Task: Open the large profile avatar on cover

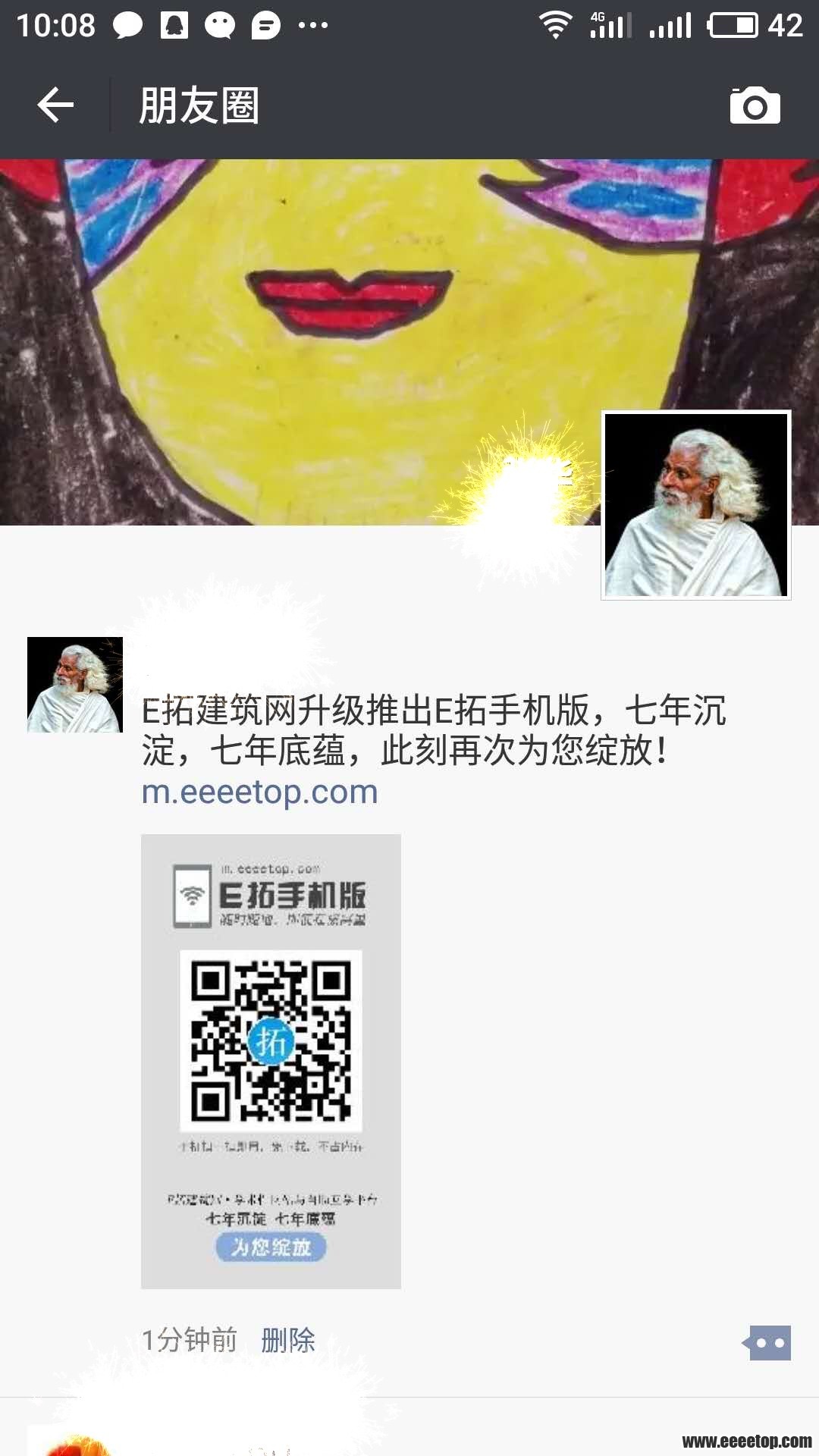Action: pyautogui.click(x=695, y=505)
